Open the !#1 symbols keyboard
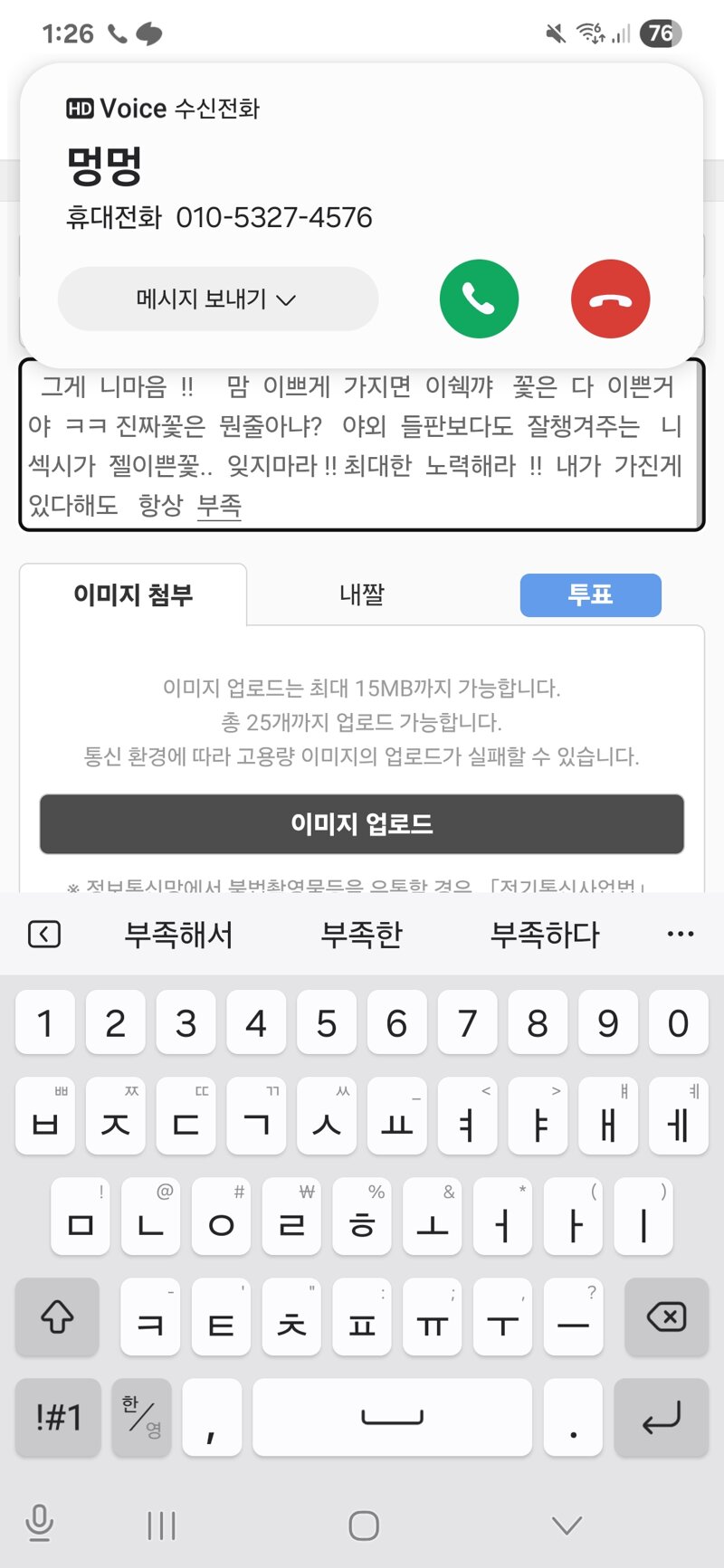 [58, 1417]
